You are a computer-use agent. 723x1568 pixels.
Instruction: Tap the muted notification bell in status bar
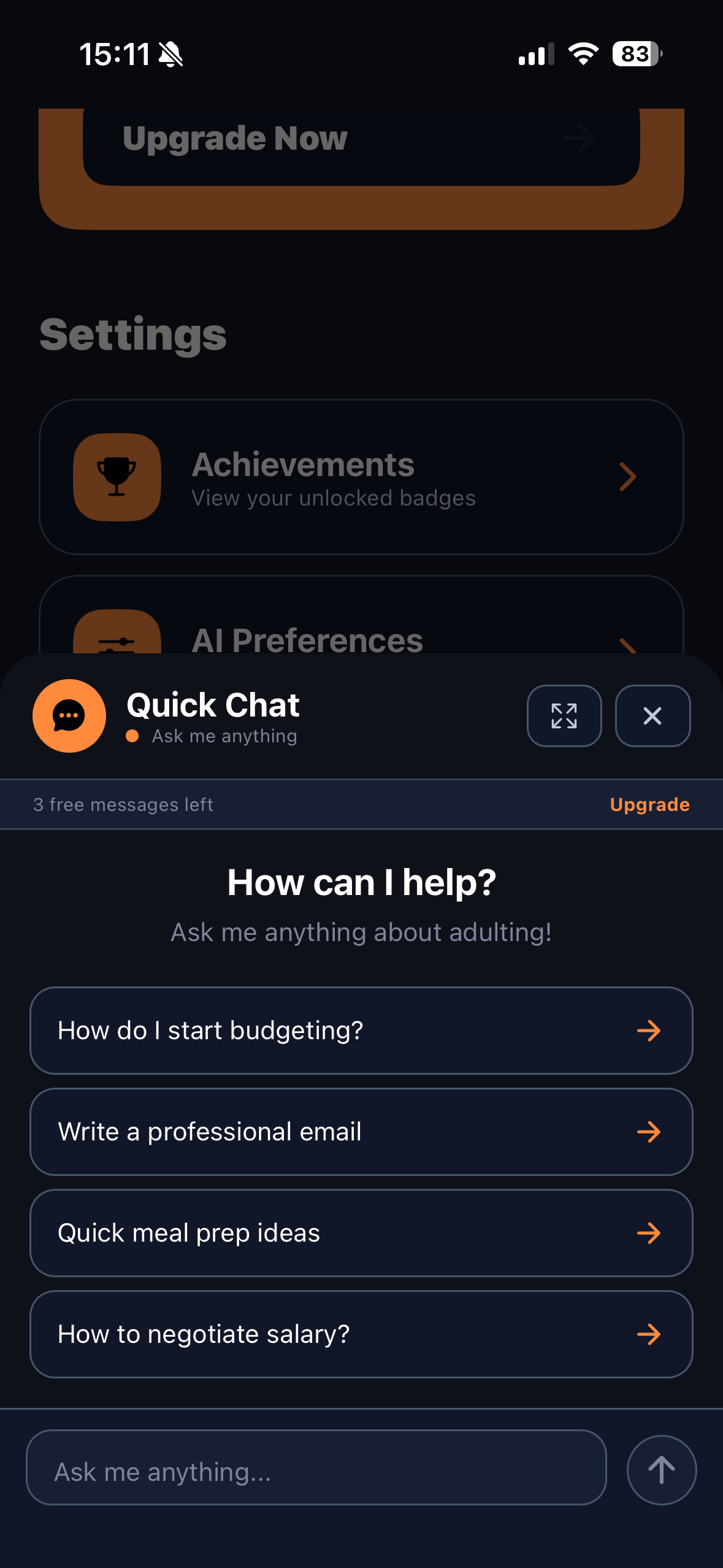click(x=170, y=54)
